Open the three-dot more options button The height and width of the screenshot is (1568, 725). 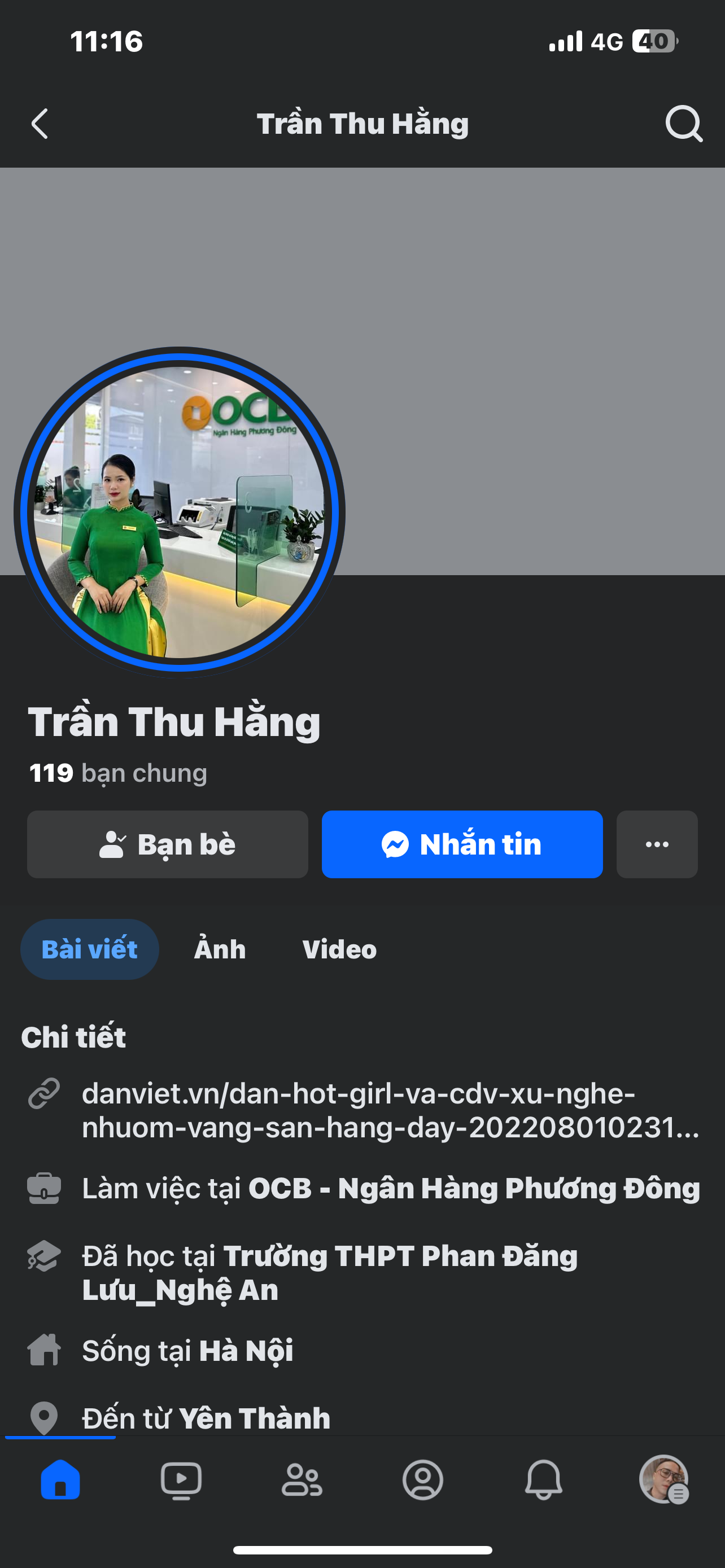(x=657, y=844)
